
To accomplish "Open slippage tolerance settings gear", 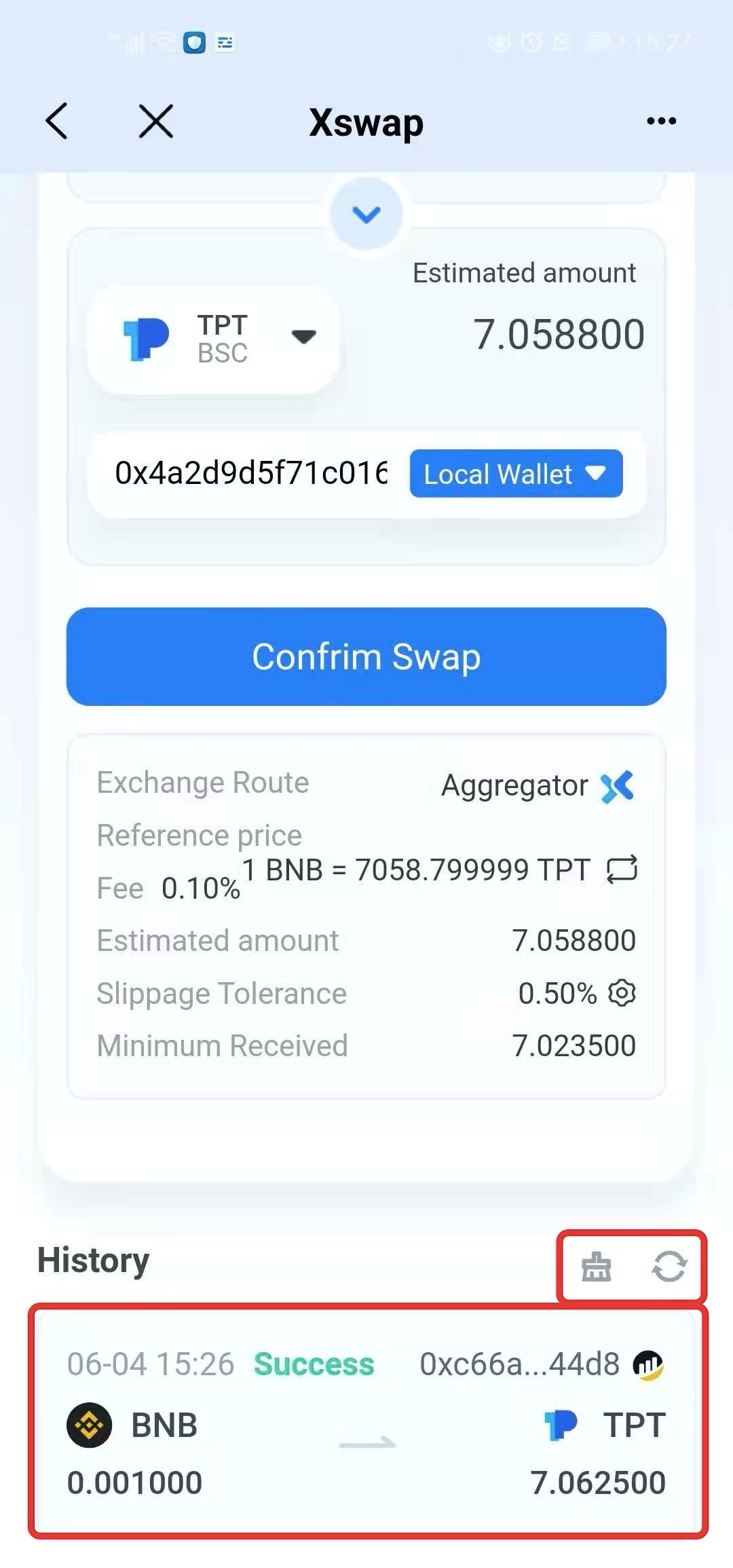I will tap(622, 993).
